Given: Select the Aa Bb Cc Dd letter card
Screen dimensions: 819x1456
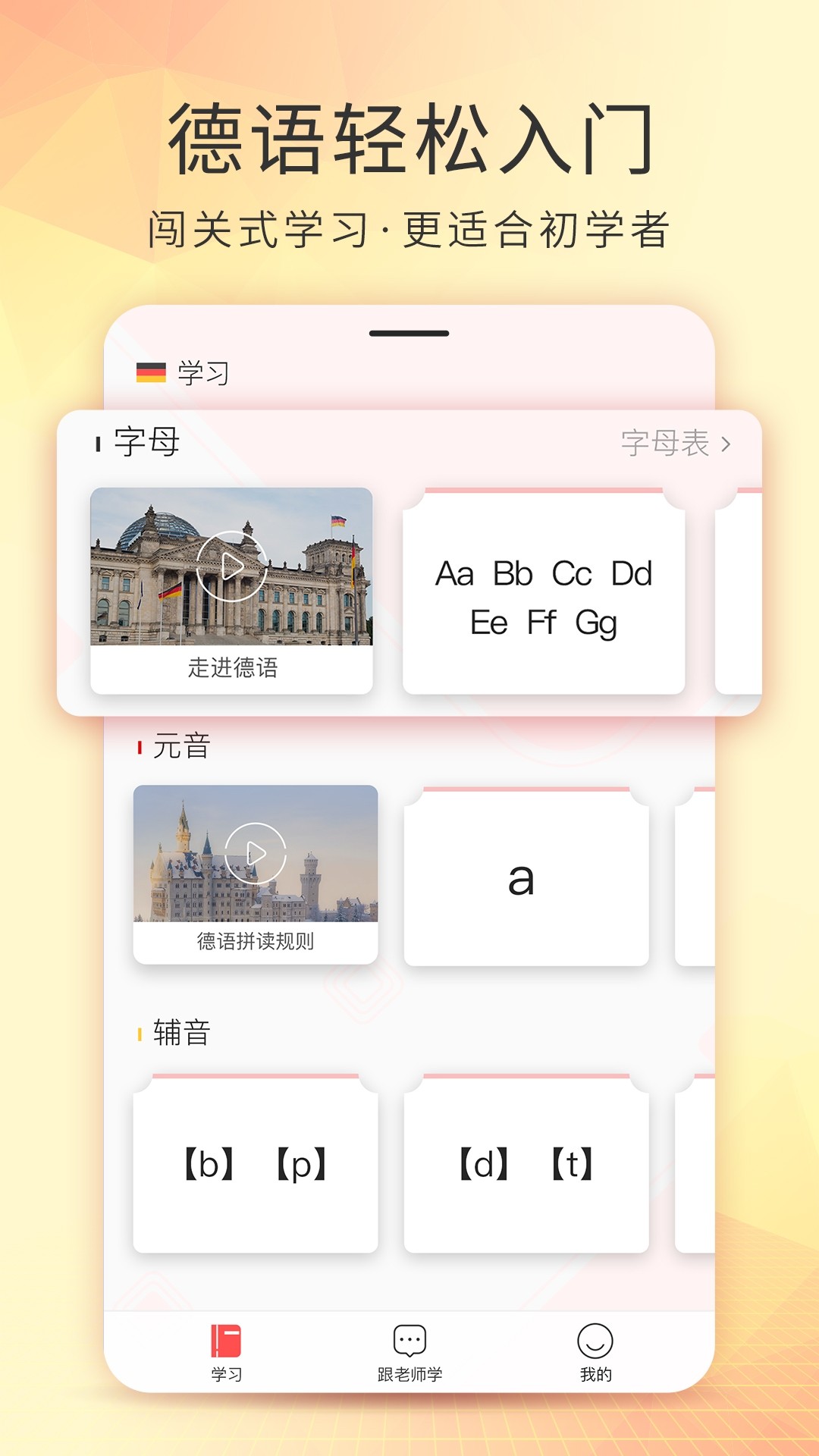Looking at the screenshot, I should (x=544, y=596).
